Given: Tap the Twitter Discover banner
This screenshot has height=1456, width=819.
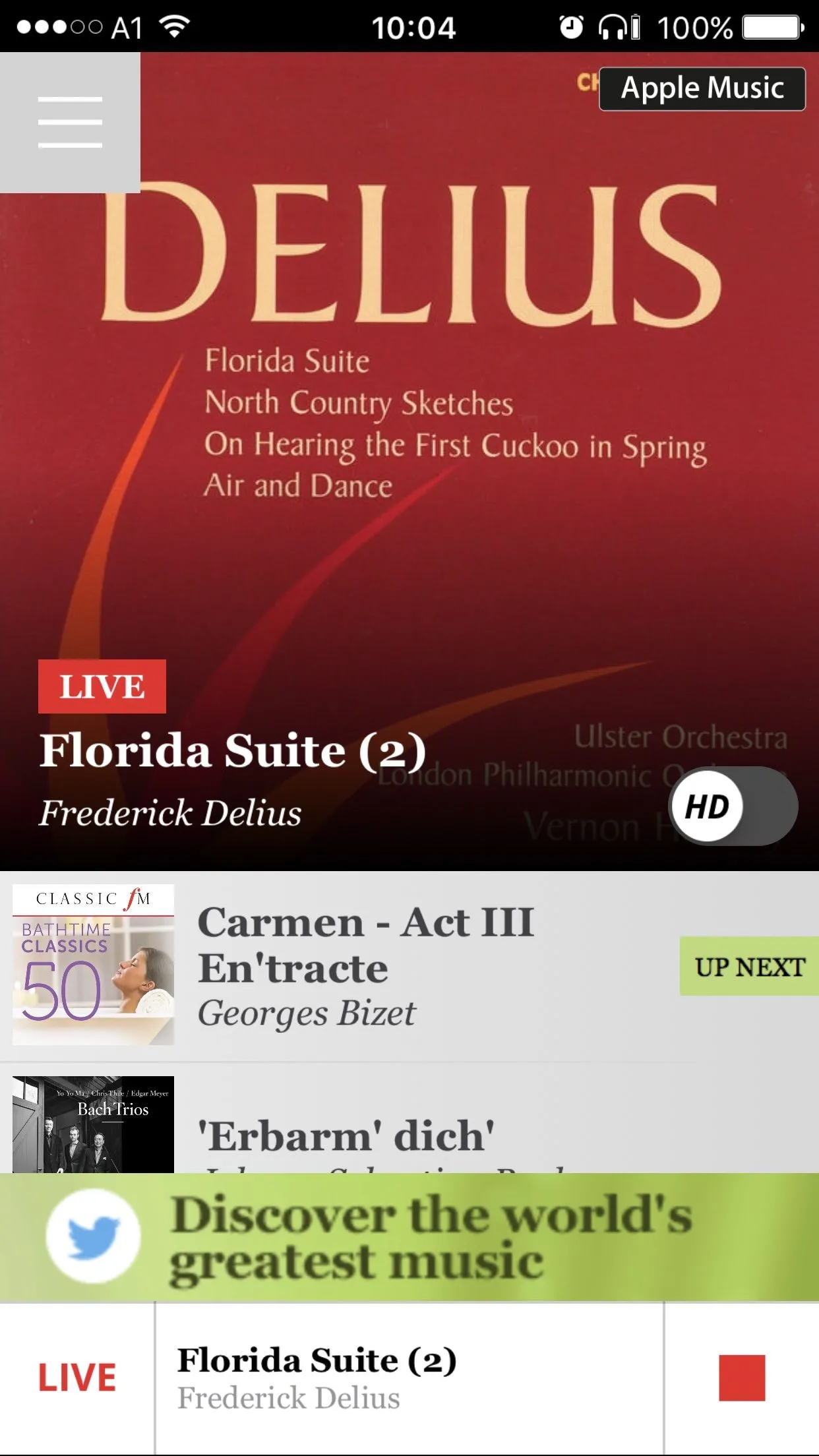Looking at the screenshot, I should [409, 1237].
